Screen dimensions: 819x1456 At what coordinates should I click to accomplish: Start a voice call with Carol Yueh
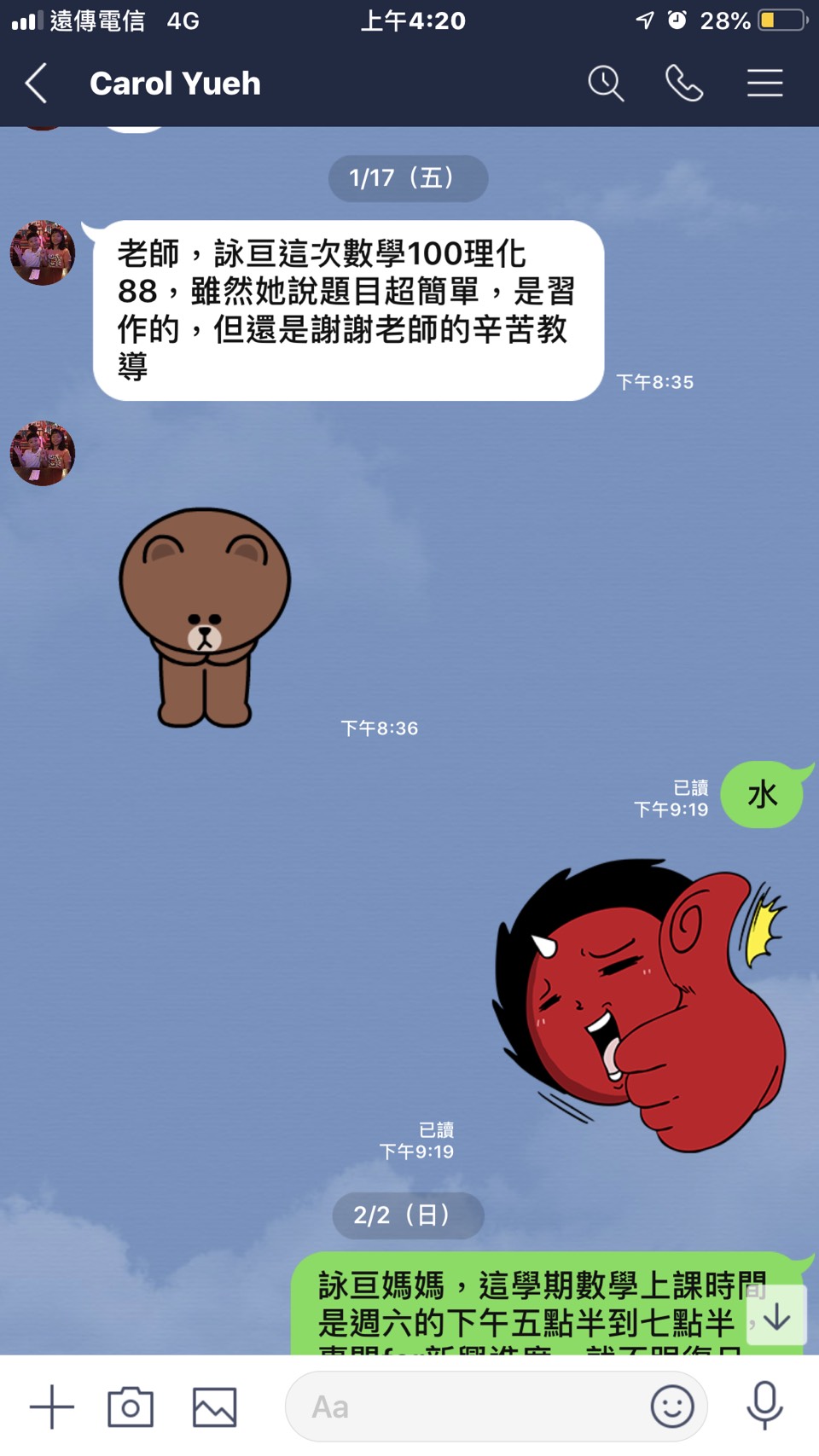coord(684,84)
